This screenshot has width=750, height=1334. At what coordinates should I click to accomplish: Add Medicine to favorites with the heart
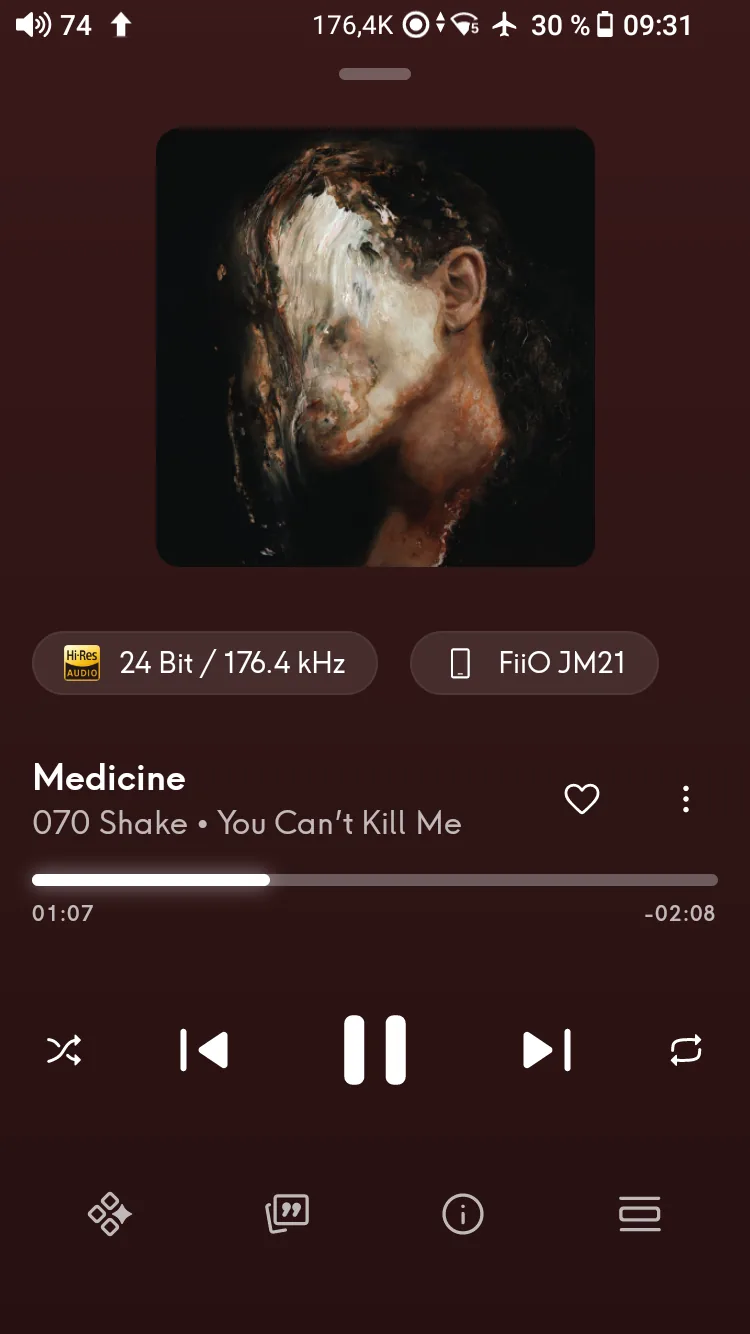coord(582,799)
